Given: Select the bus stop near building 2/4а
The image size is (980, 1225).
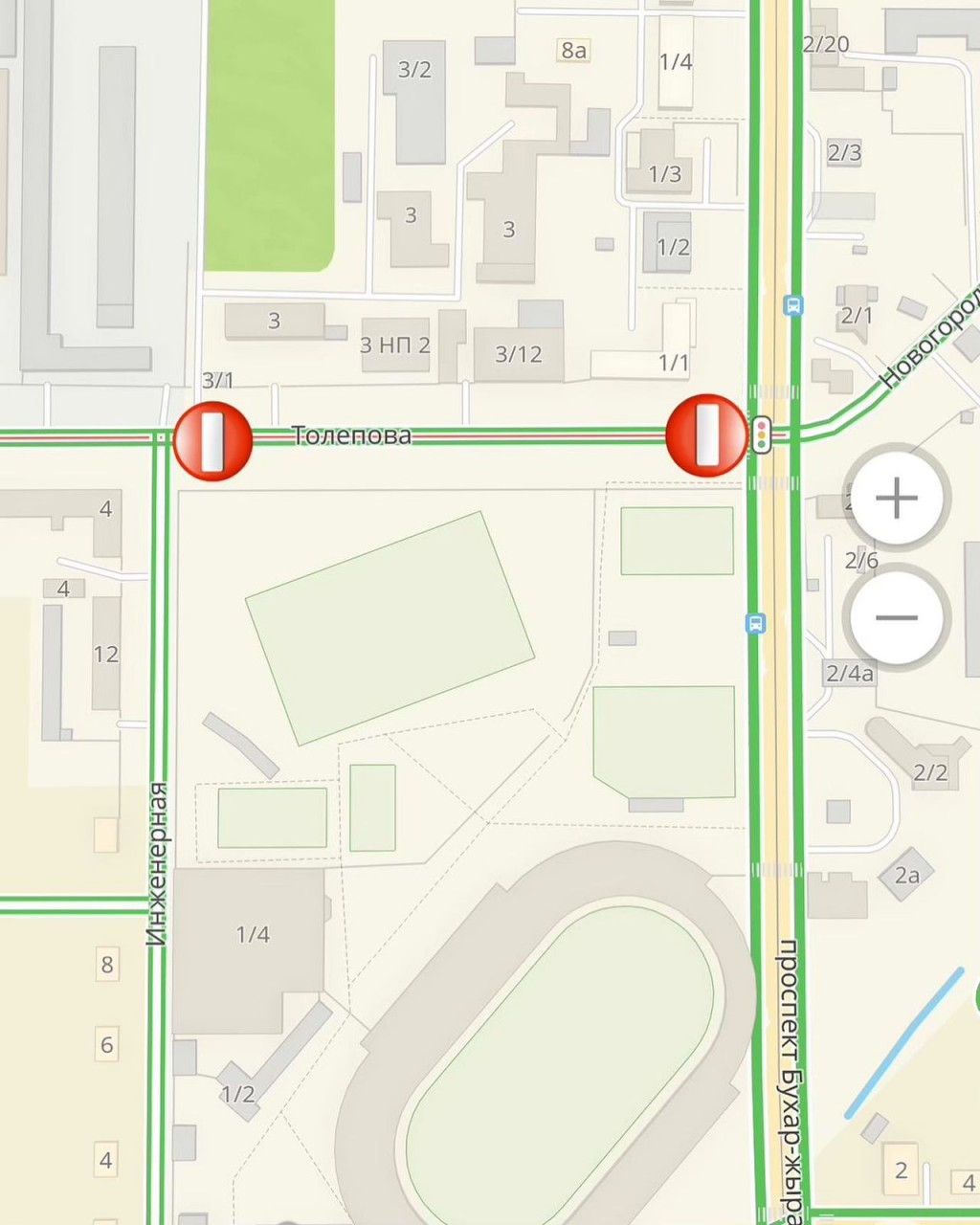Looking at the screenshot, I should (x=756, y=624).
